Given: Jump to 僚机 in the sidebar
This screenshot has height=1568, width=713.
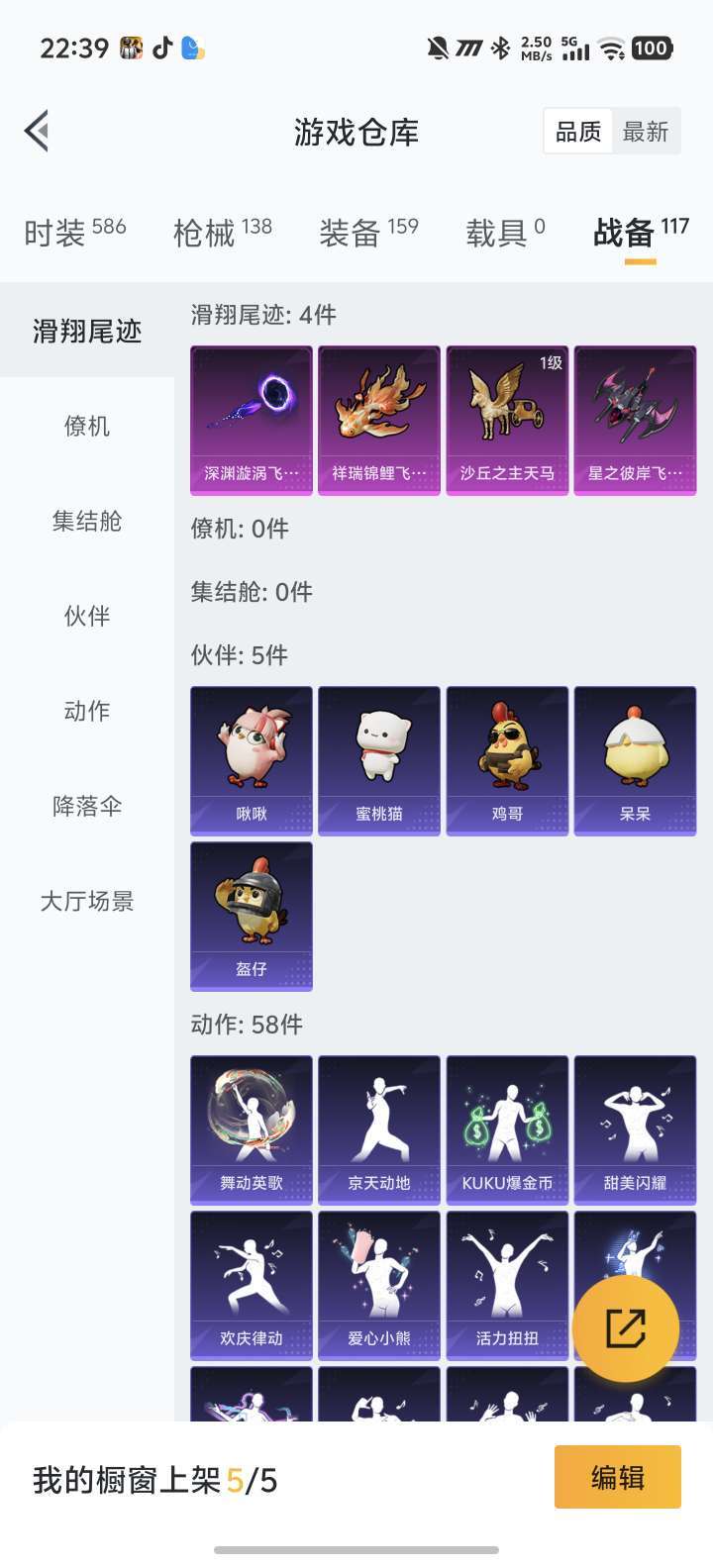Looking at the screenshot, I should [x=87, y=426].
